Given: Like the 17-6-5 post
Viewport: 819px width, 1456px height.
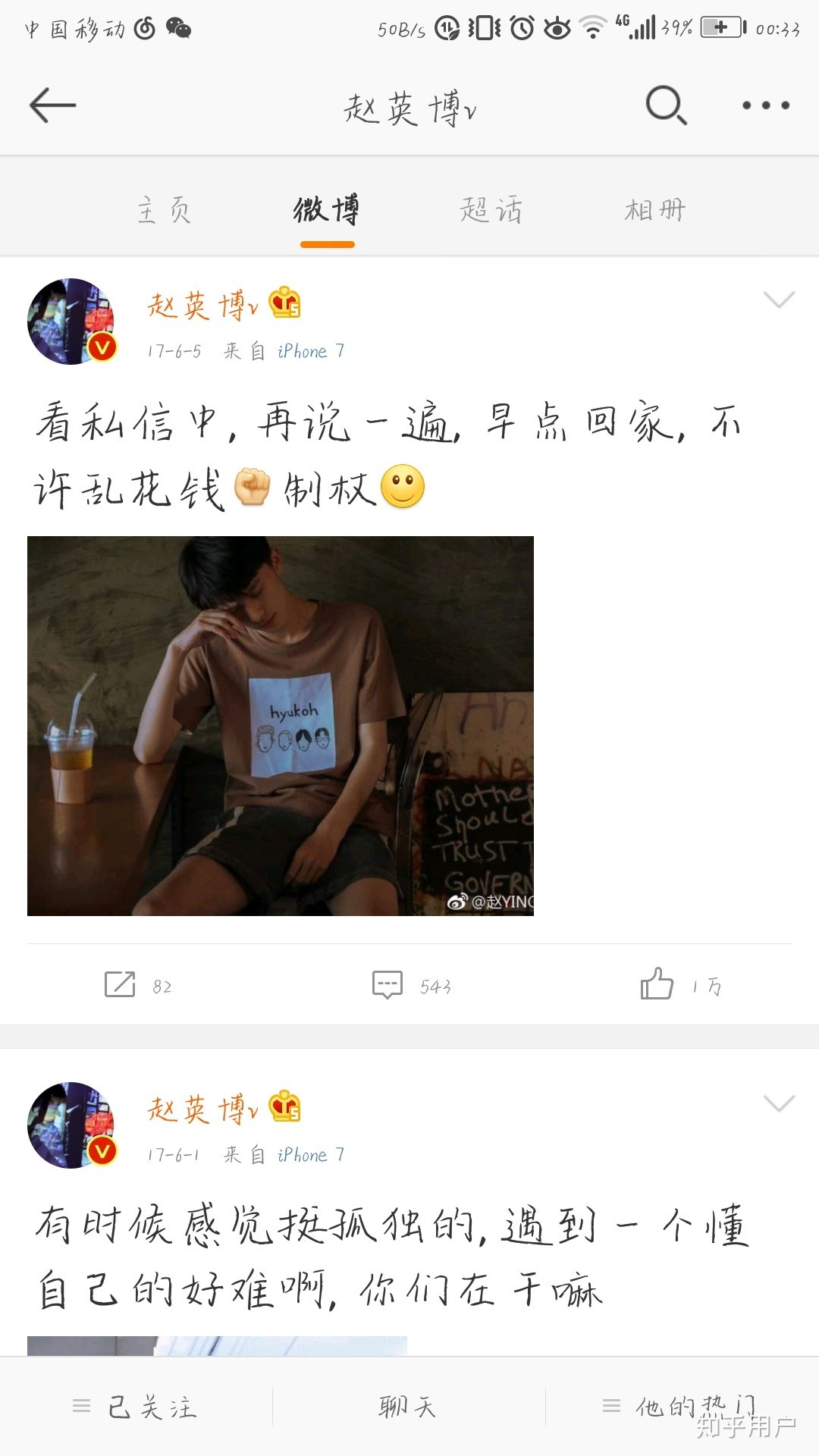Looking at the screenshot, I should (679, 985).
